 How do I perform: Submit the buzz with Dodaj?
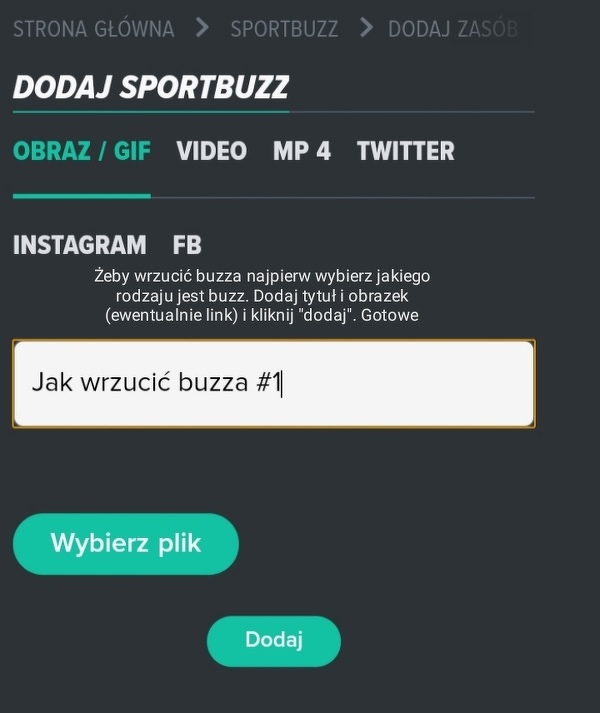273,640
